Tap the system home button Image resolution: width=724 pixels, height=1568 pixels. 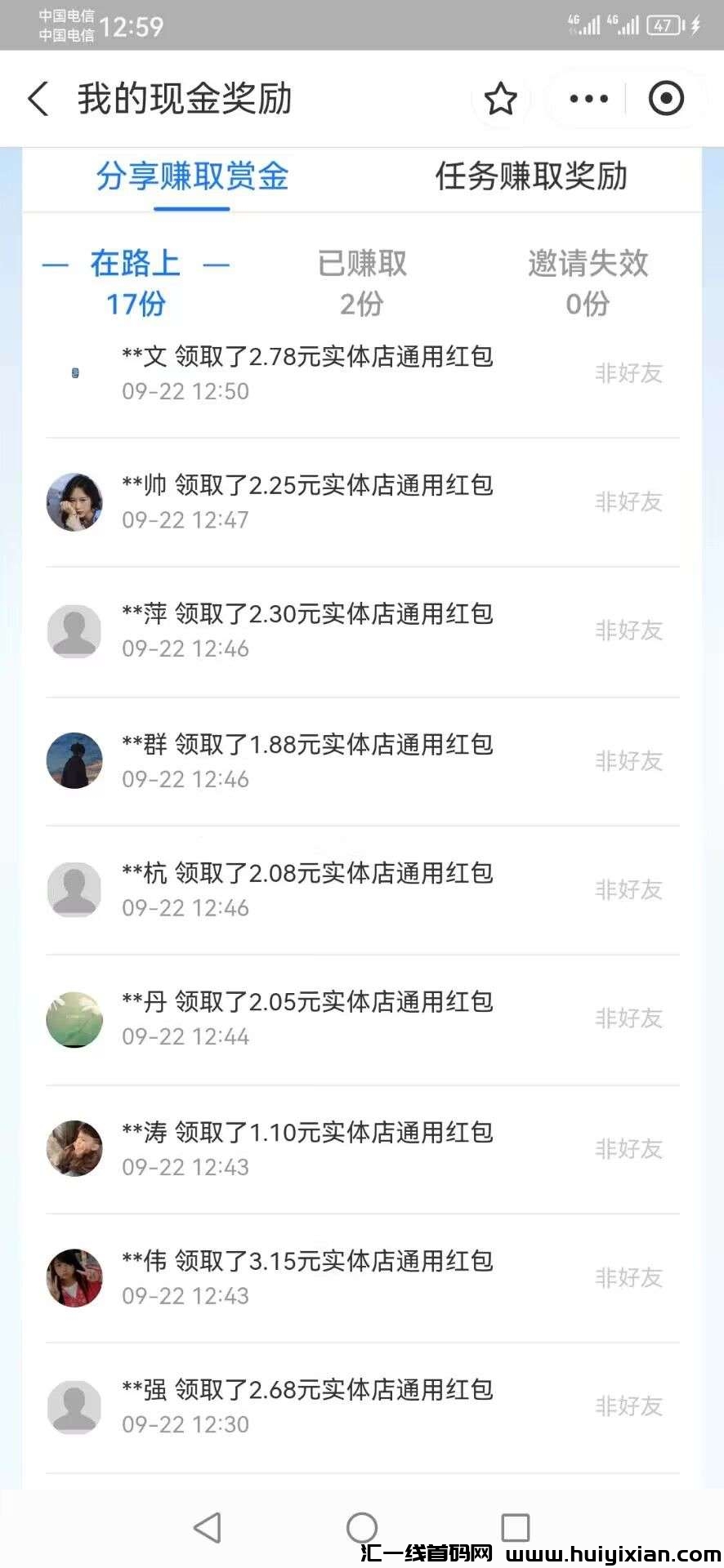362,1527
